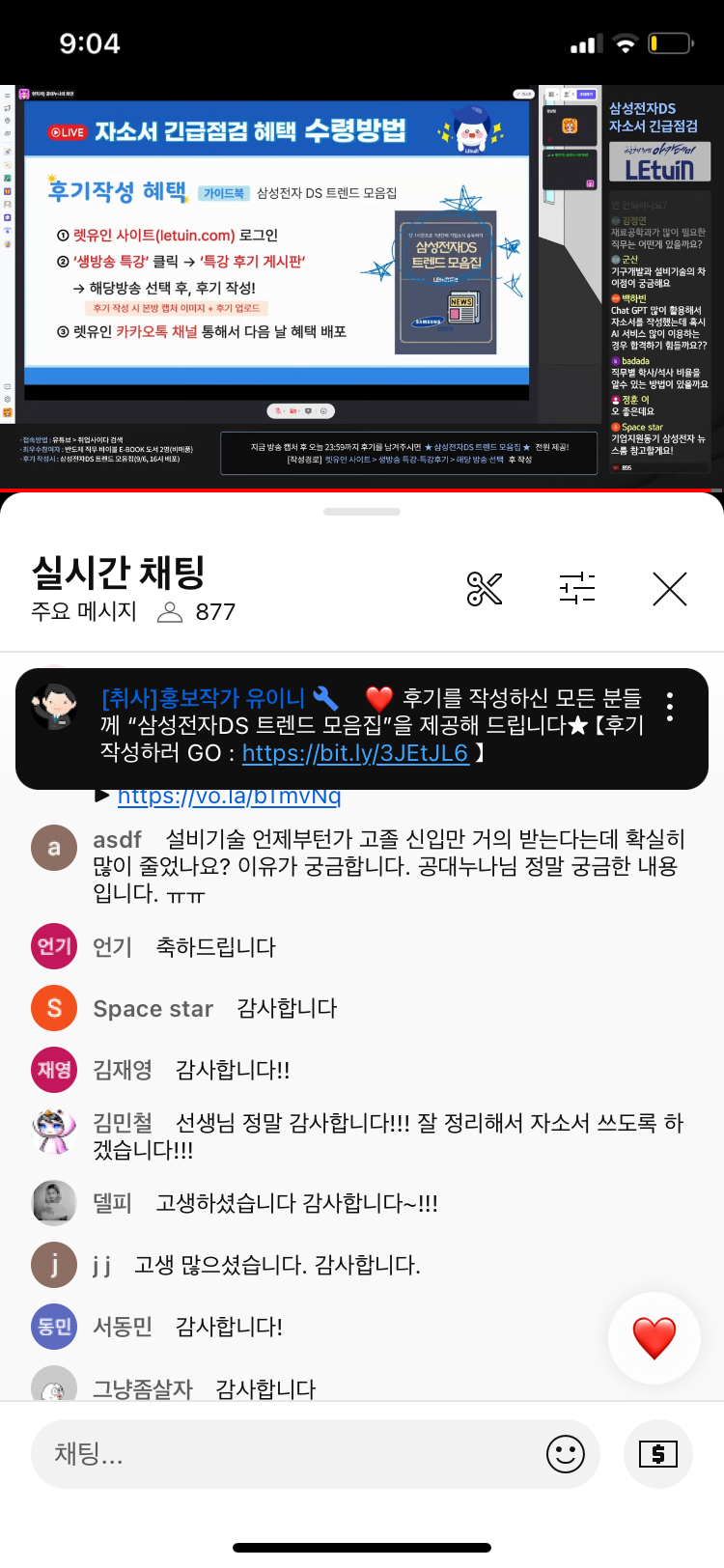
Task: Open asdf's chat message
Action: [x=386, y=866]
